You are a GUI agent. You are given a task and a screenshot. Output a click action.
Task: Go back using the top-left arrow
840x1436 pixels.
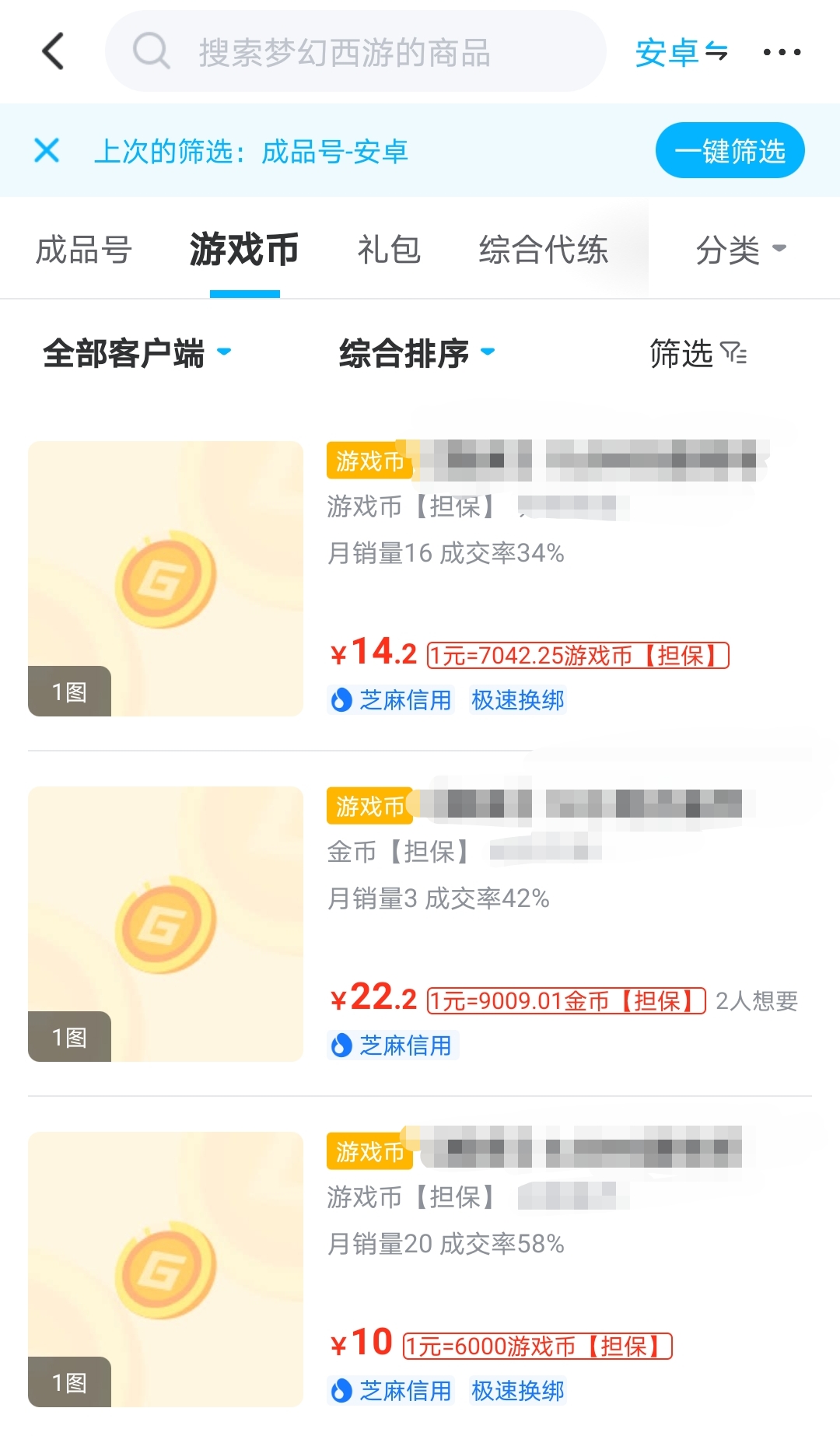(53, 51)
